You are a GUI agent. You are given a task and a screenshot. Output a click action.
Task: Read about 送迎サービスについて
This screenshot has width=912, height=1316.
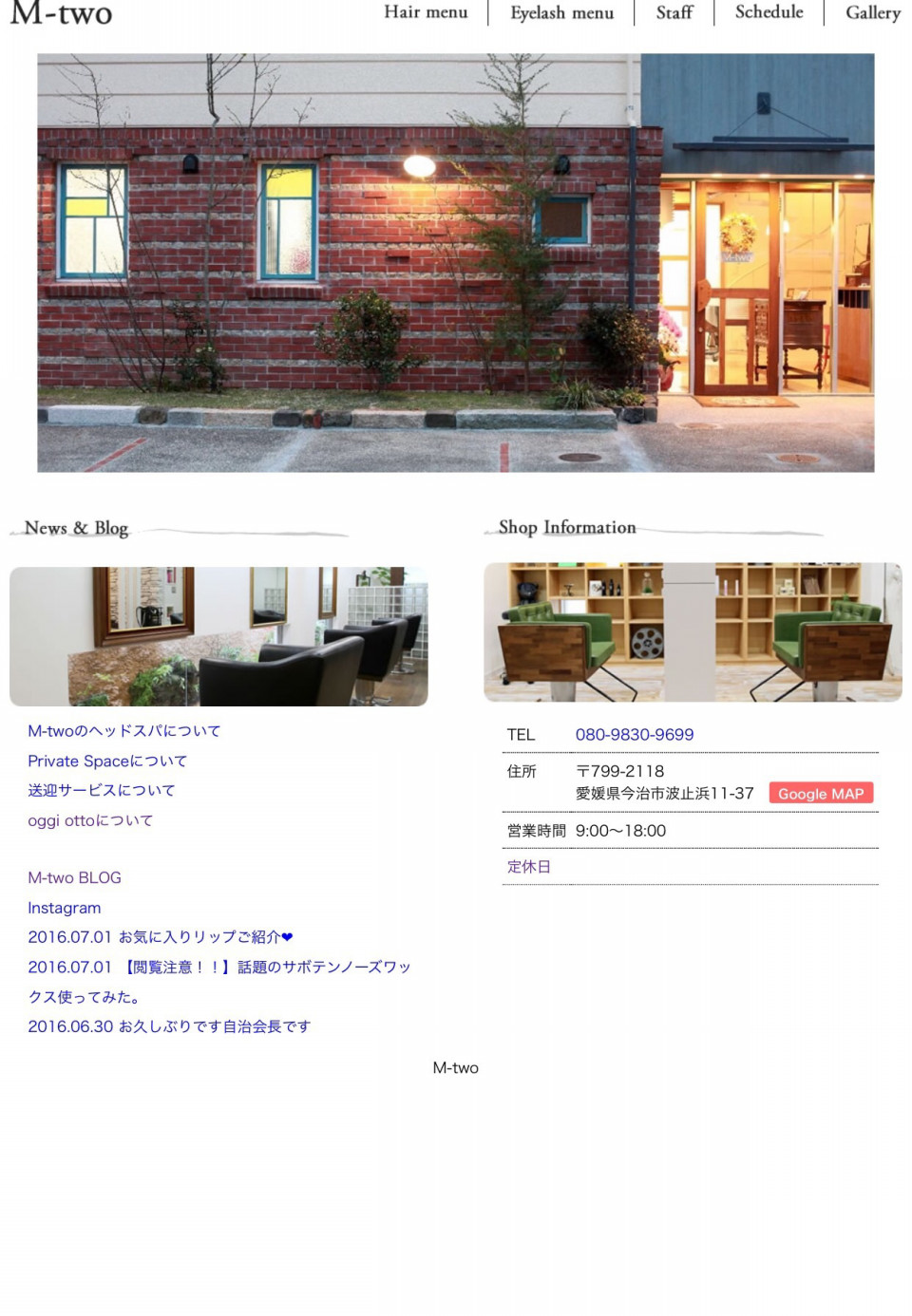[x=102, y=790]
